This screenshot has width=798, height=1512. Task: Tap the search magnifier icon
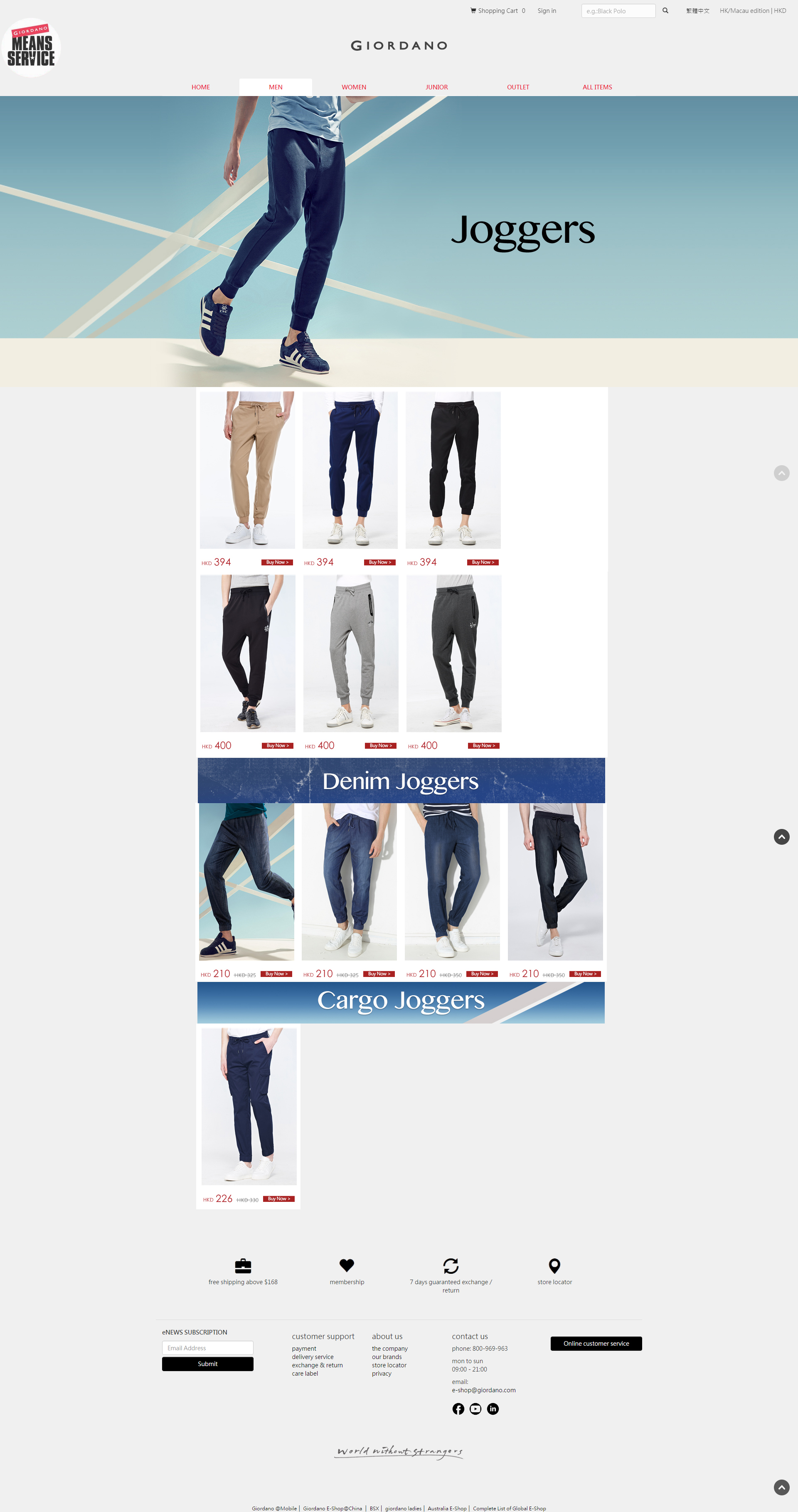point(665,10)
